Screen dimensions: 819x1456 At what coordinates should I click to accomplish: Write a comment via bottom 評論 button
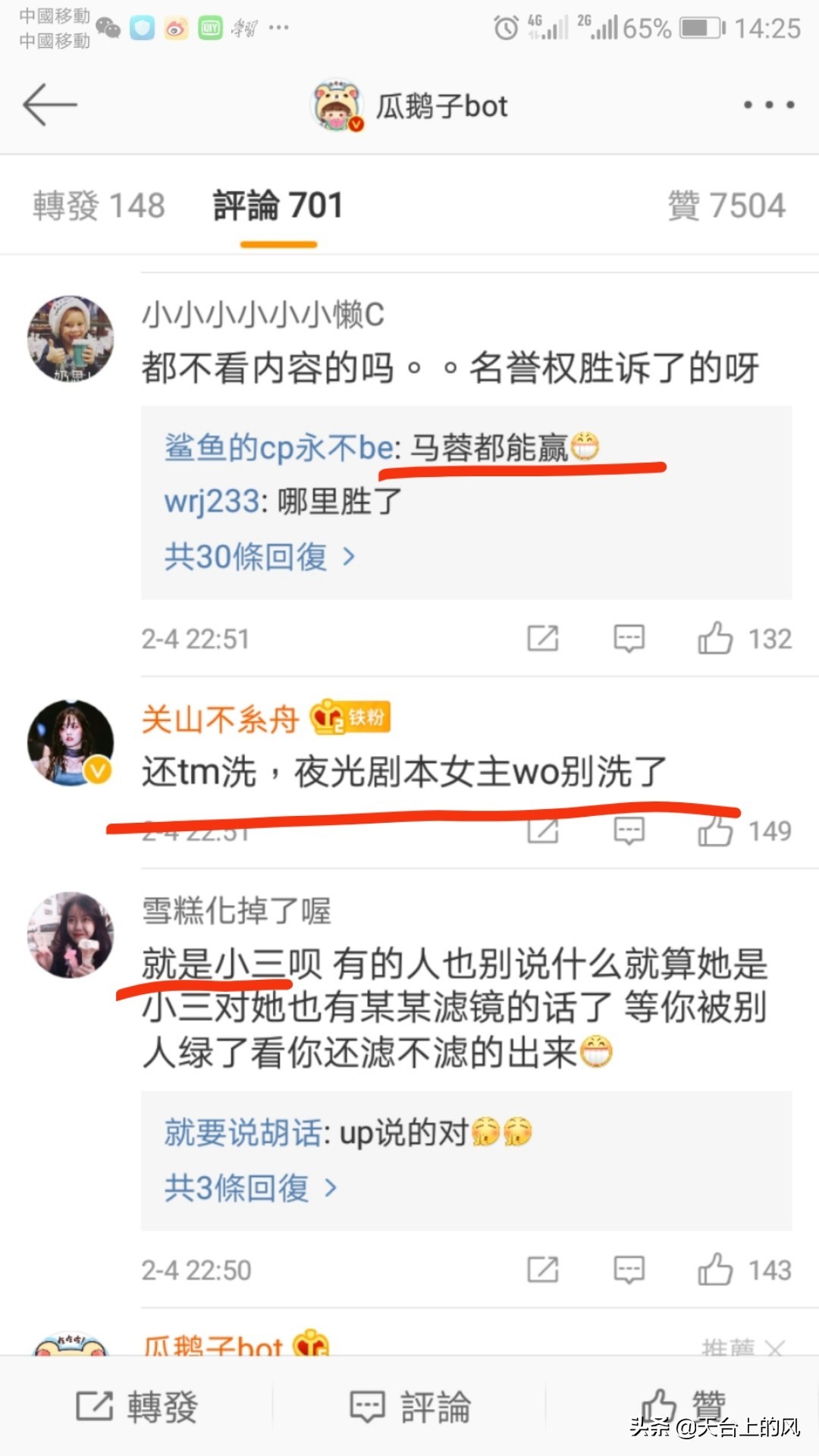pos(410,1406)
